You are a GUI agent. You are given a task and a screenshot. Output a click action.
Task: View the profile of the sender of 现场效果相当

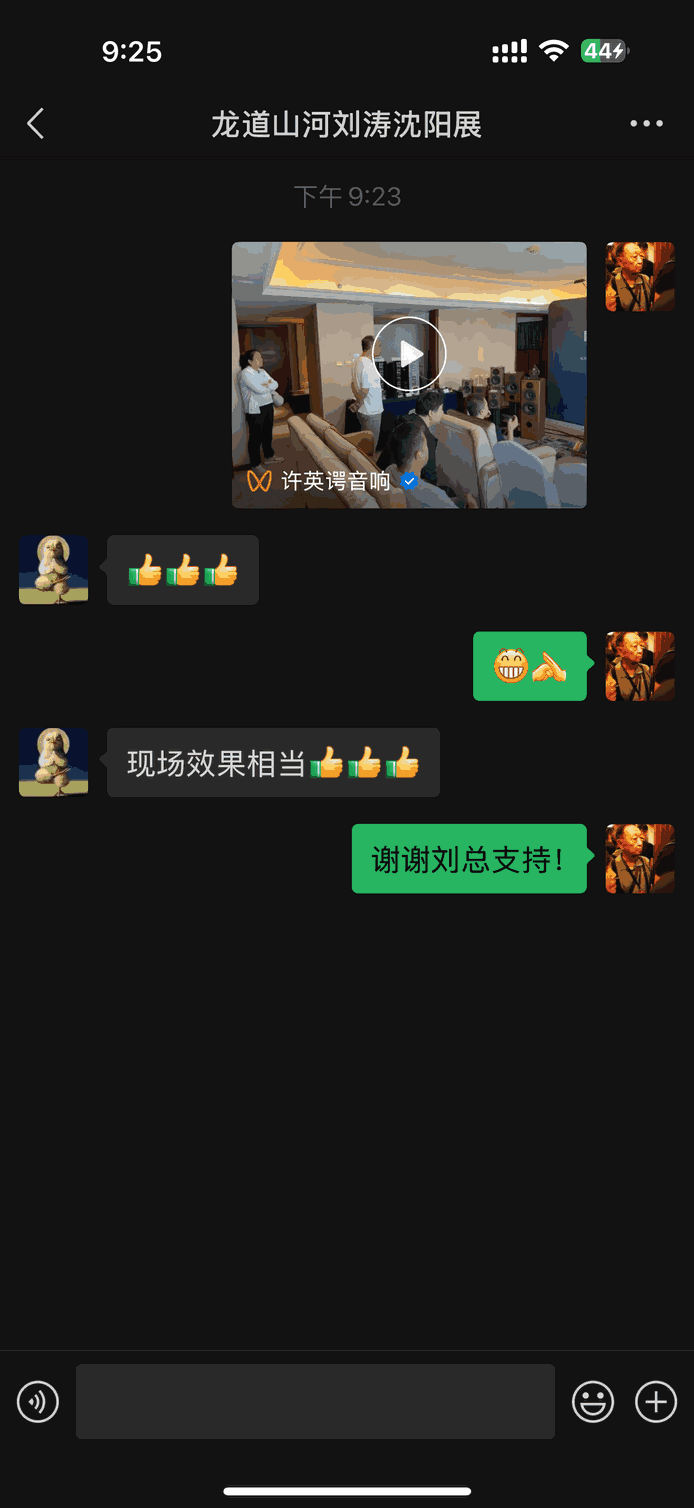click(x=54, y=762)
